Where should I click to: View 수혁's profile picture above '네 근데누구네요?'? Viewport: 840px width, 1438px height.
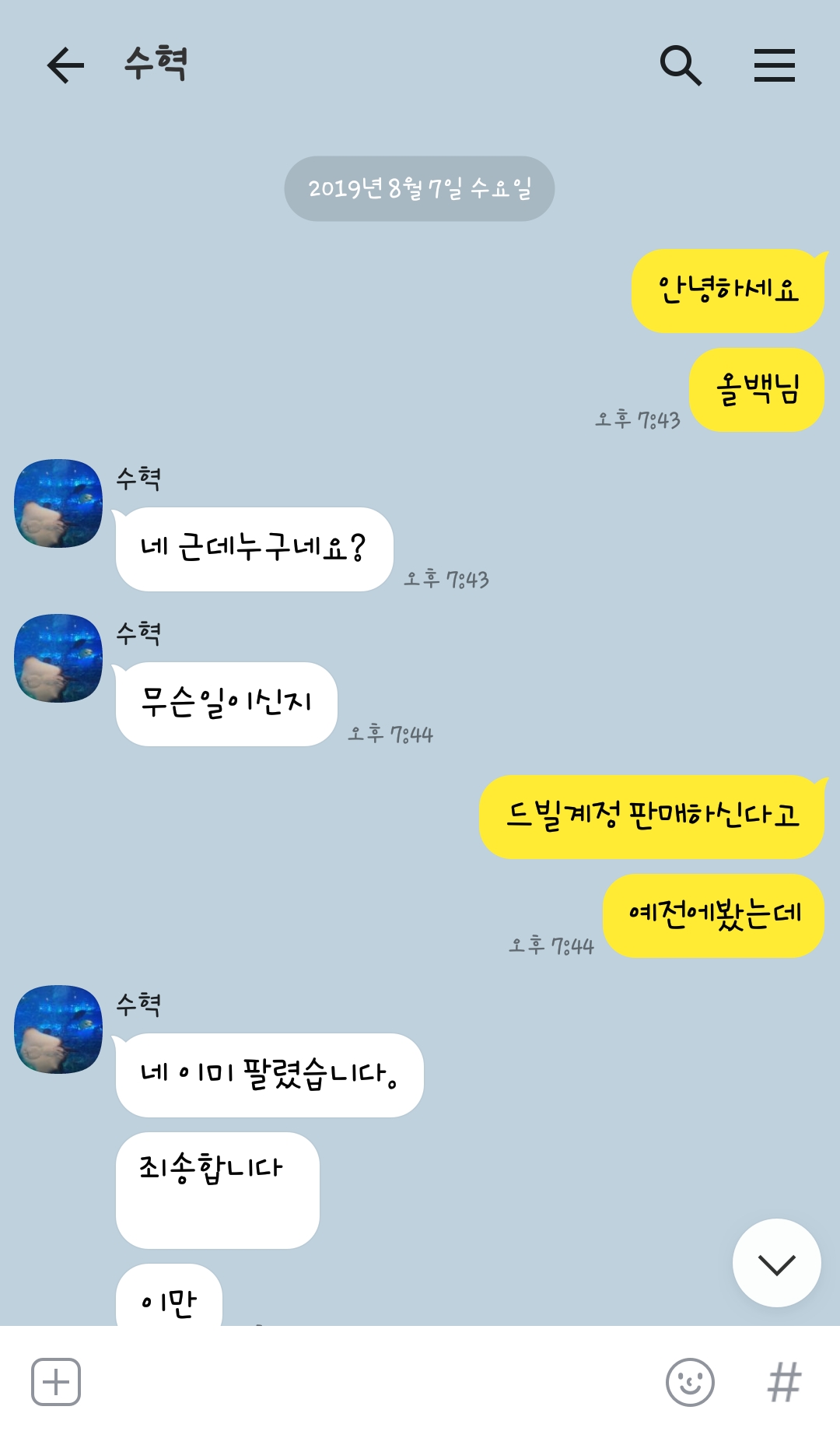click(58, 503)
